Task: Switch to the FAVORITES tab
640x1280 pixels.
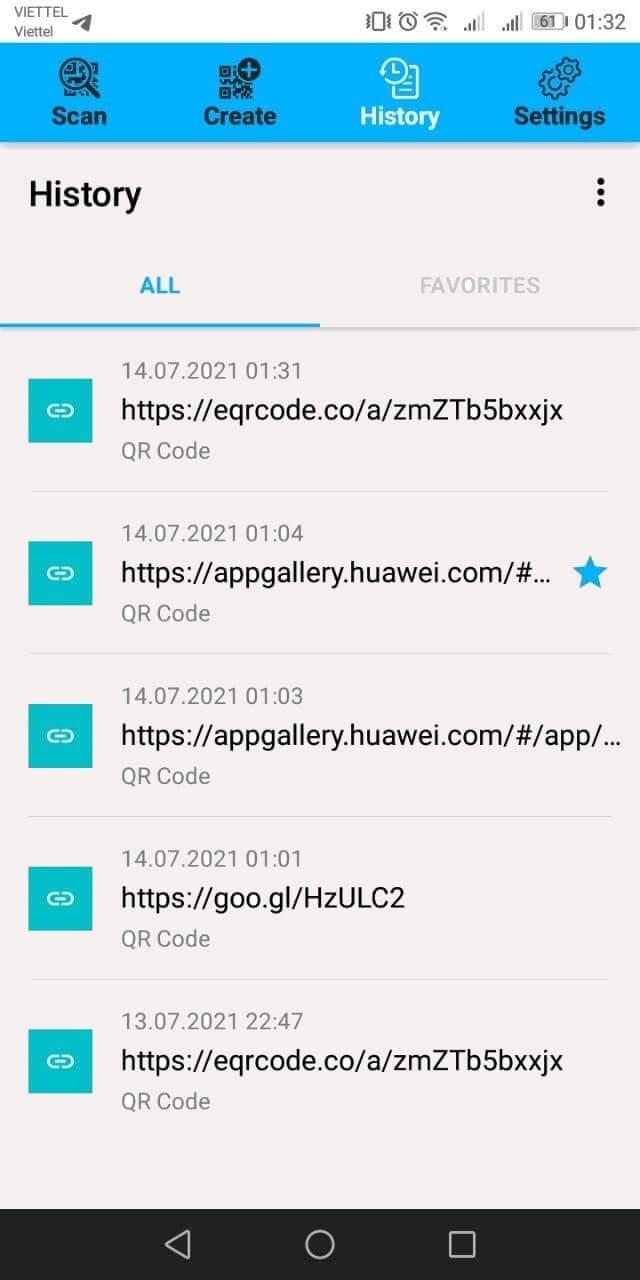Action: point(479,285)
